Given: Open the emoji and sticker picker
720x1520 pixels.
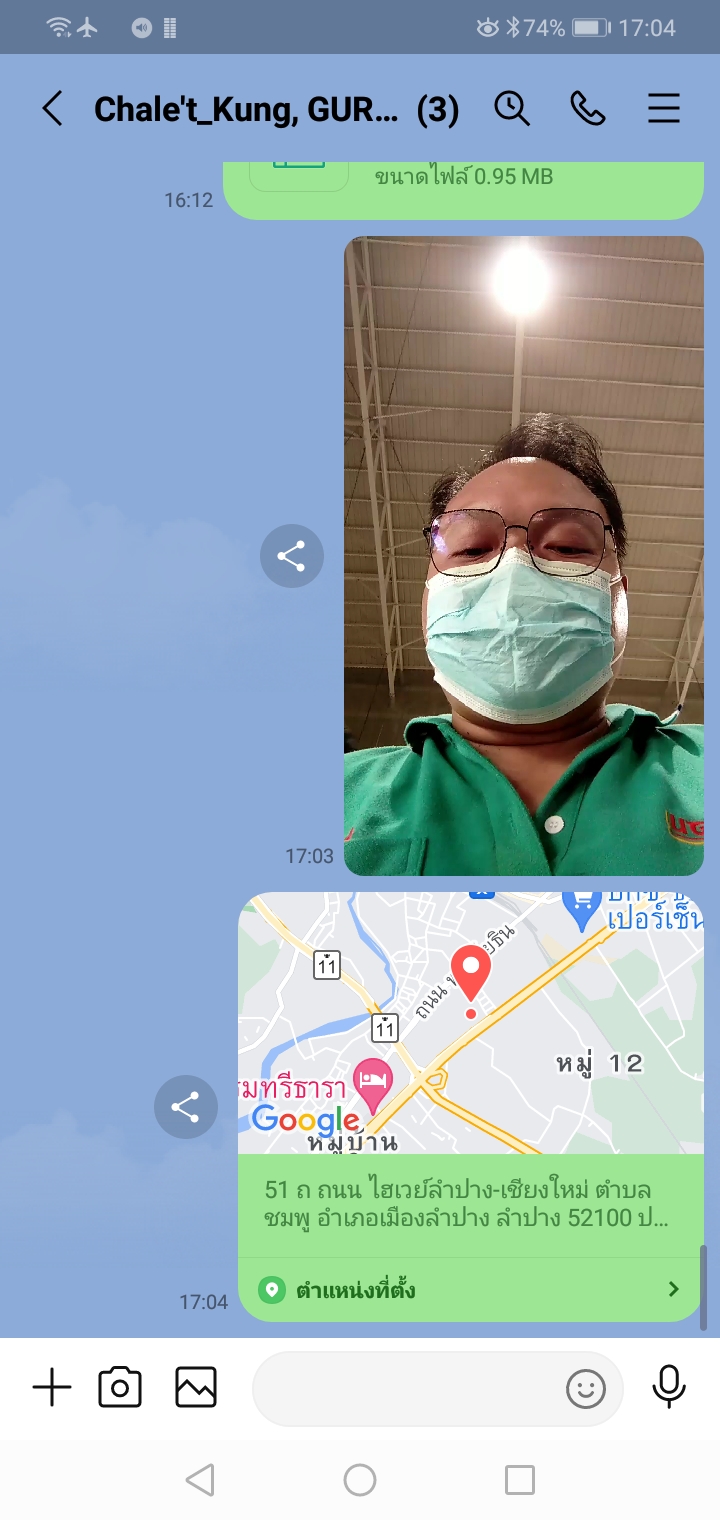Looking at the screenshot, I should (586, 1388).
